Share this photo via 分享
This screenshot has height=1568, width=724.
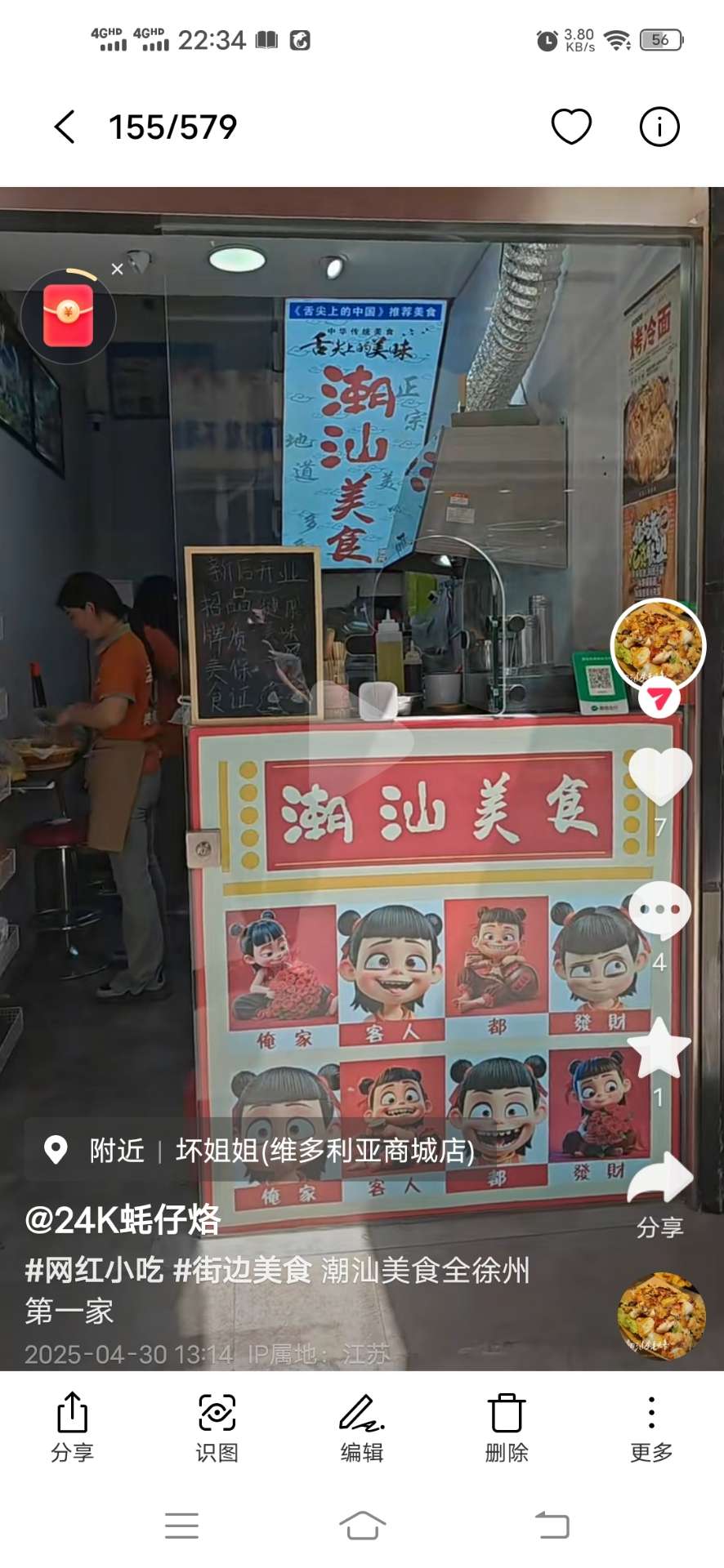coord(73,1427)
